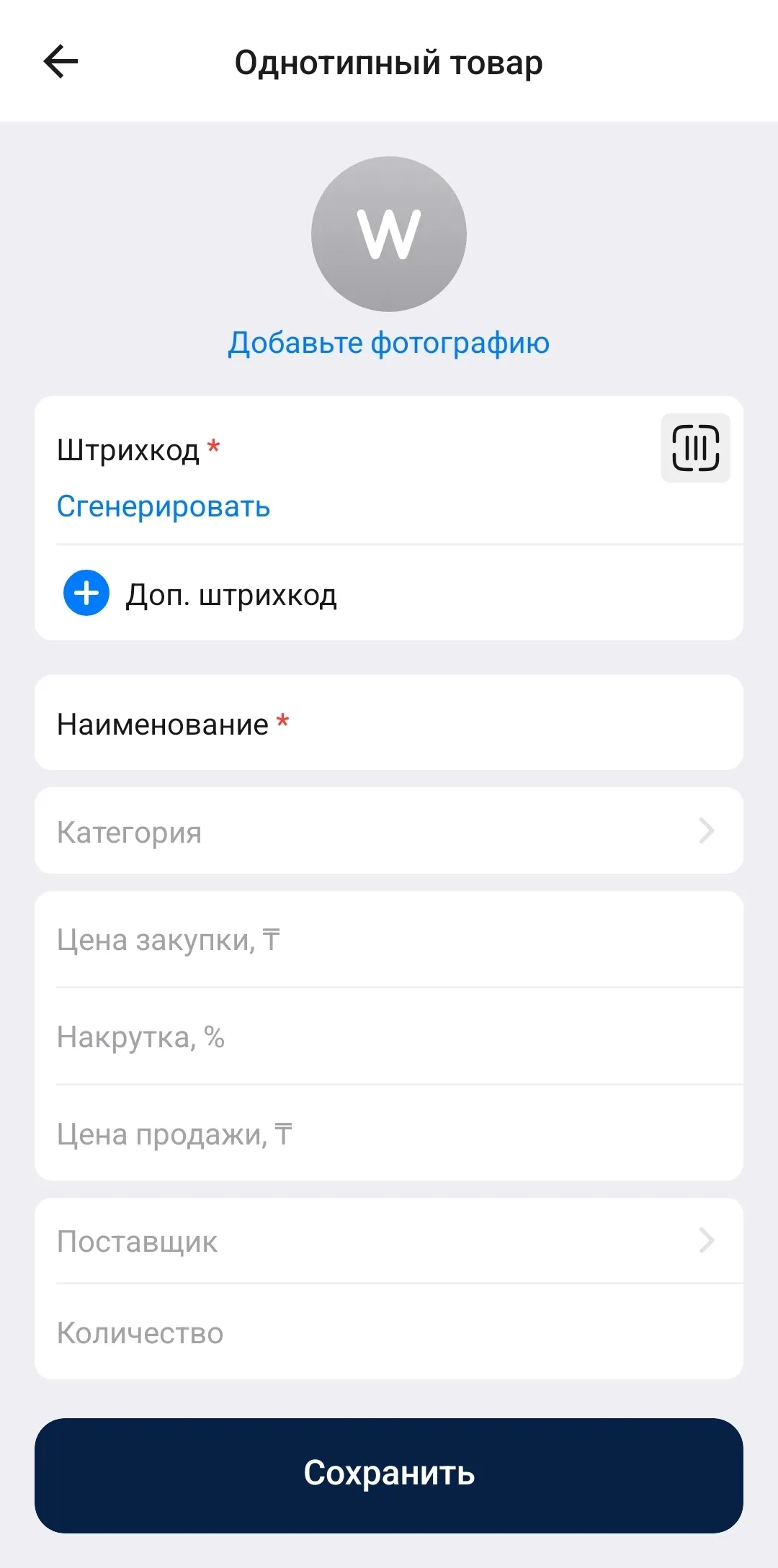Click the product photo circle above Добавьте фотографию
This screenshot has width=778, height=1568.
coord(388,234)
